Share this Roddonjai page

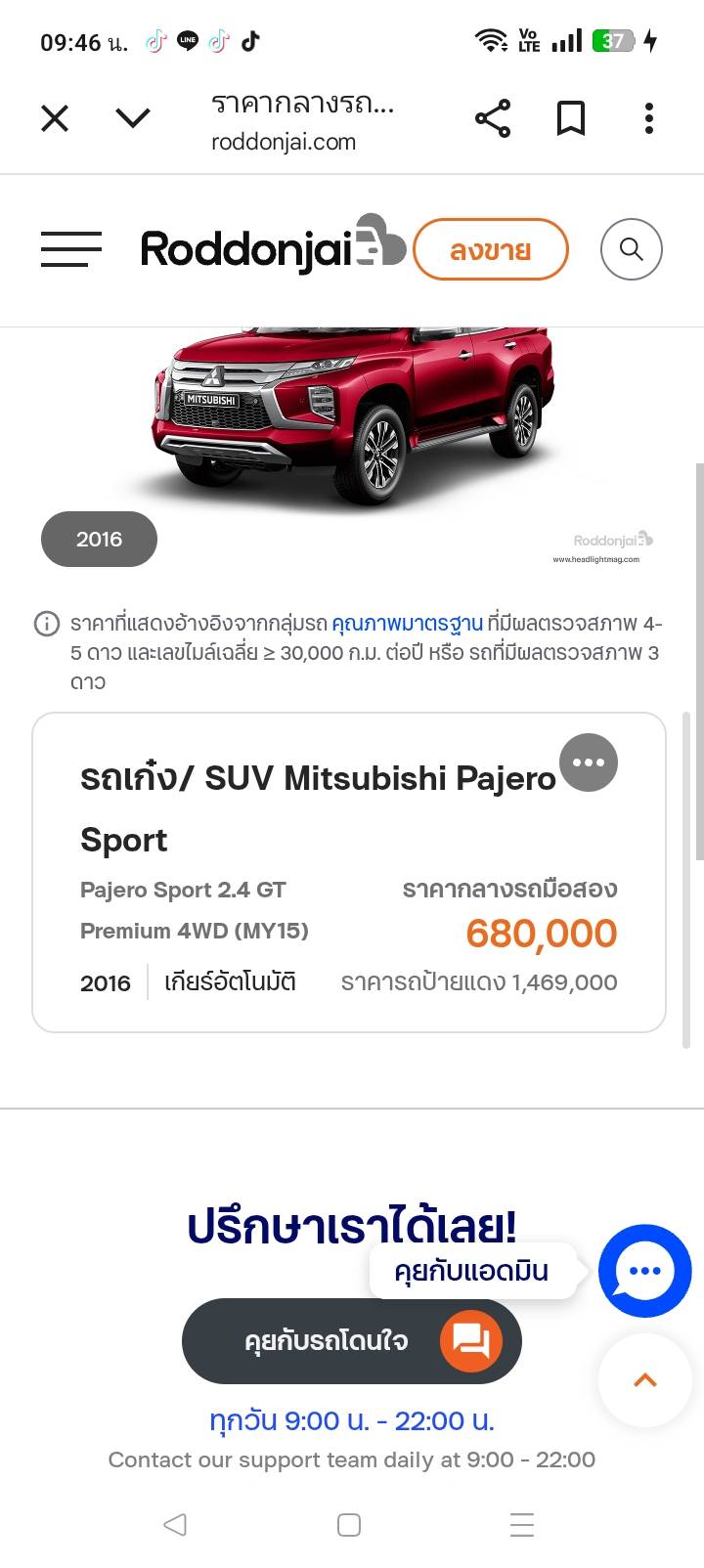(x=493, y=119)
